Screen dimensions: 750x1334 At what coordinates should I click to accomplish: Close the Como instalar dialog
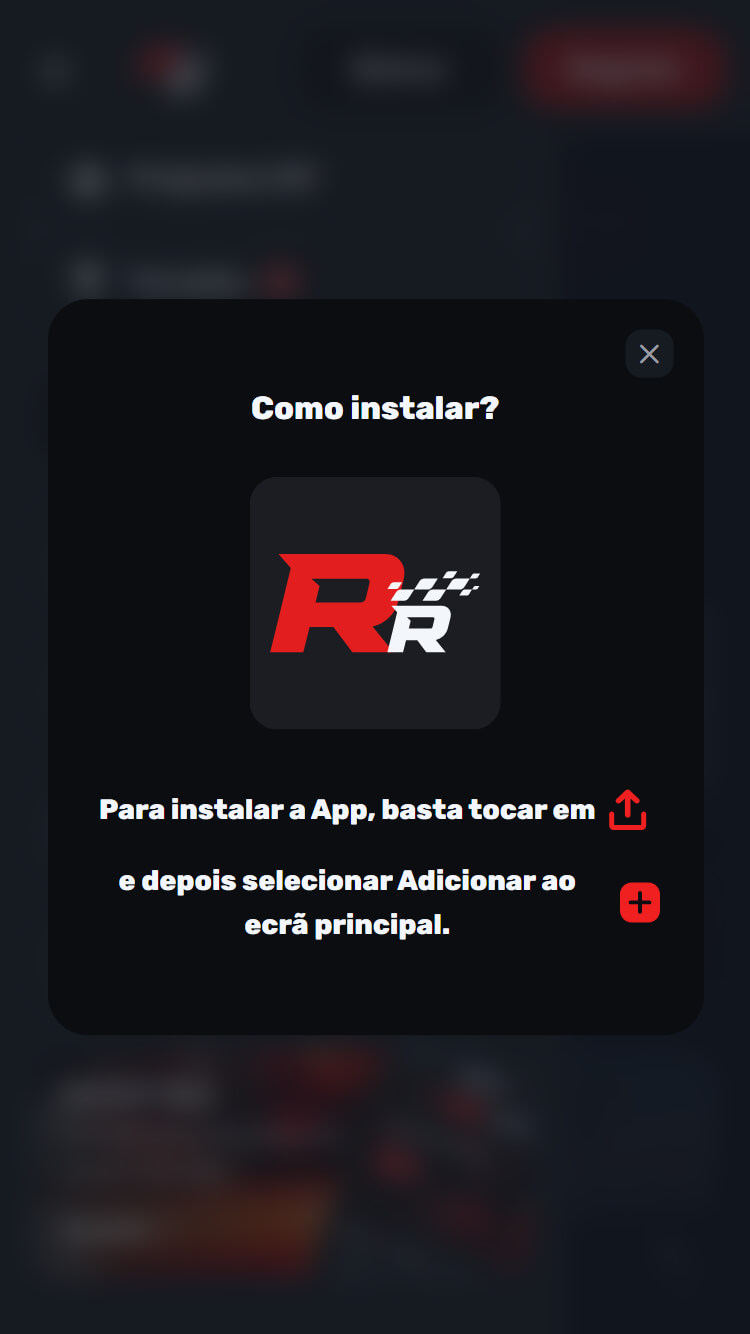tap(649, 354)
